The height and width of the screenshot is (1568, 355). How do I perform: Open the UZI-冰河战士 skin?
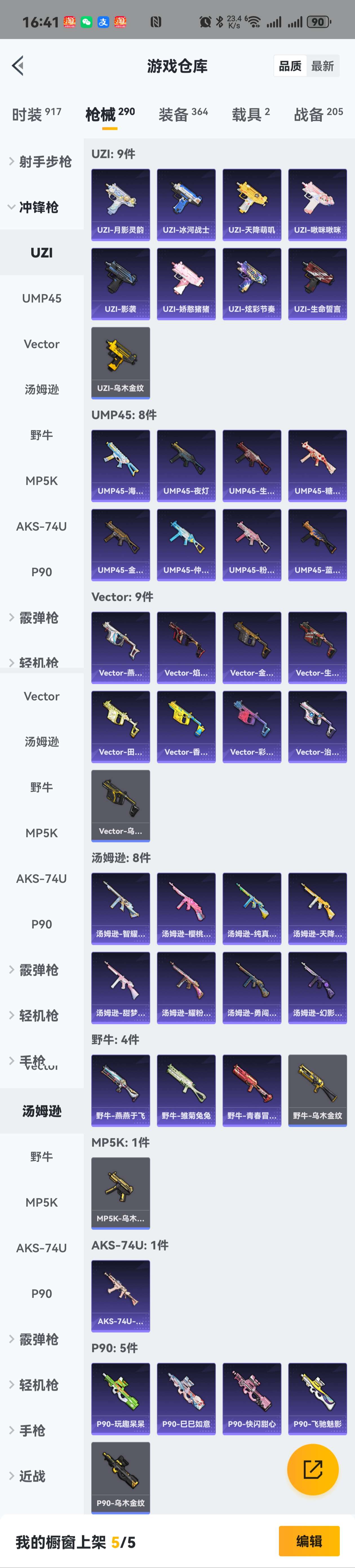point(186,204)
